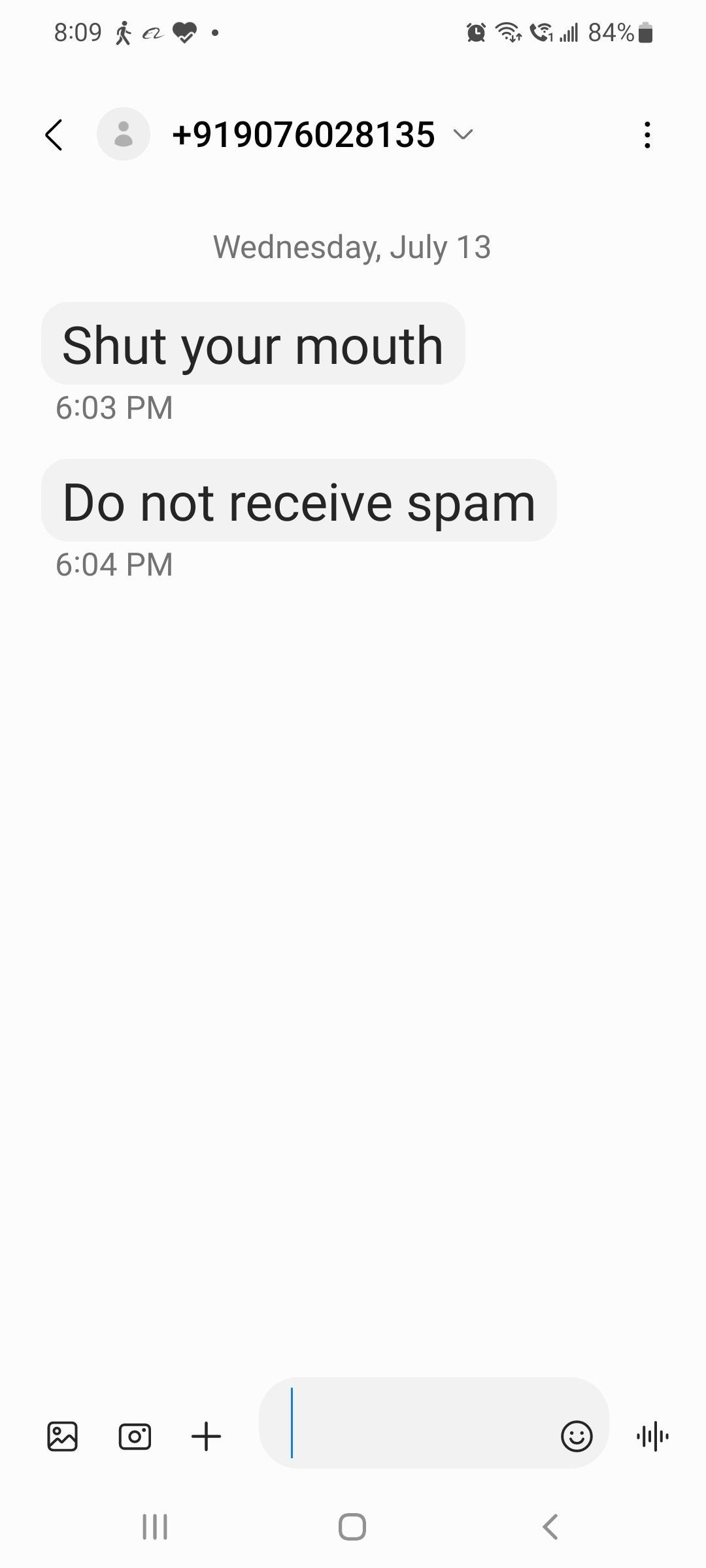Go back to the conversations list
Screen dimensions: 706x1568
tap(54, 135)
